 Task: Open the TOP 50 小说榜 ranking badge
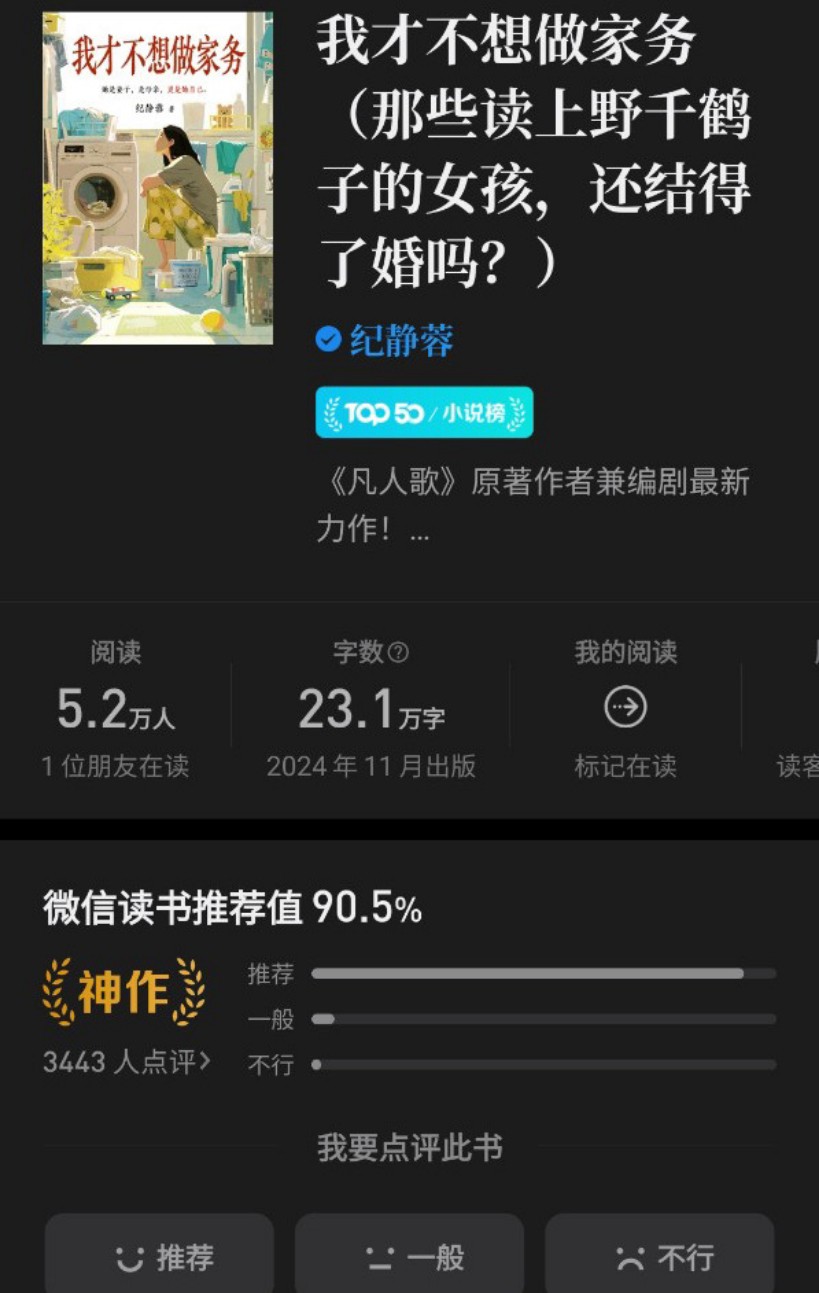[x=424, y=412]
